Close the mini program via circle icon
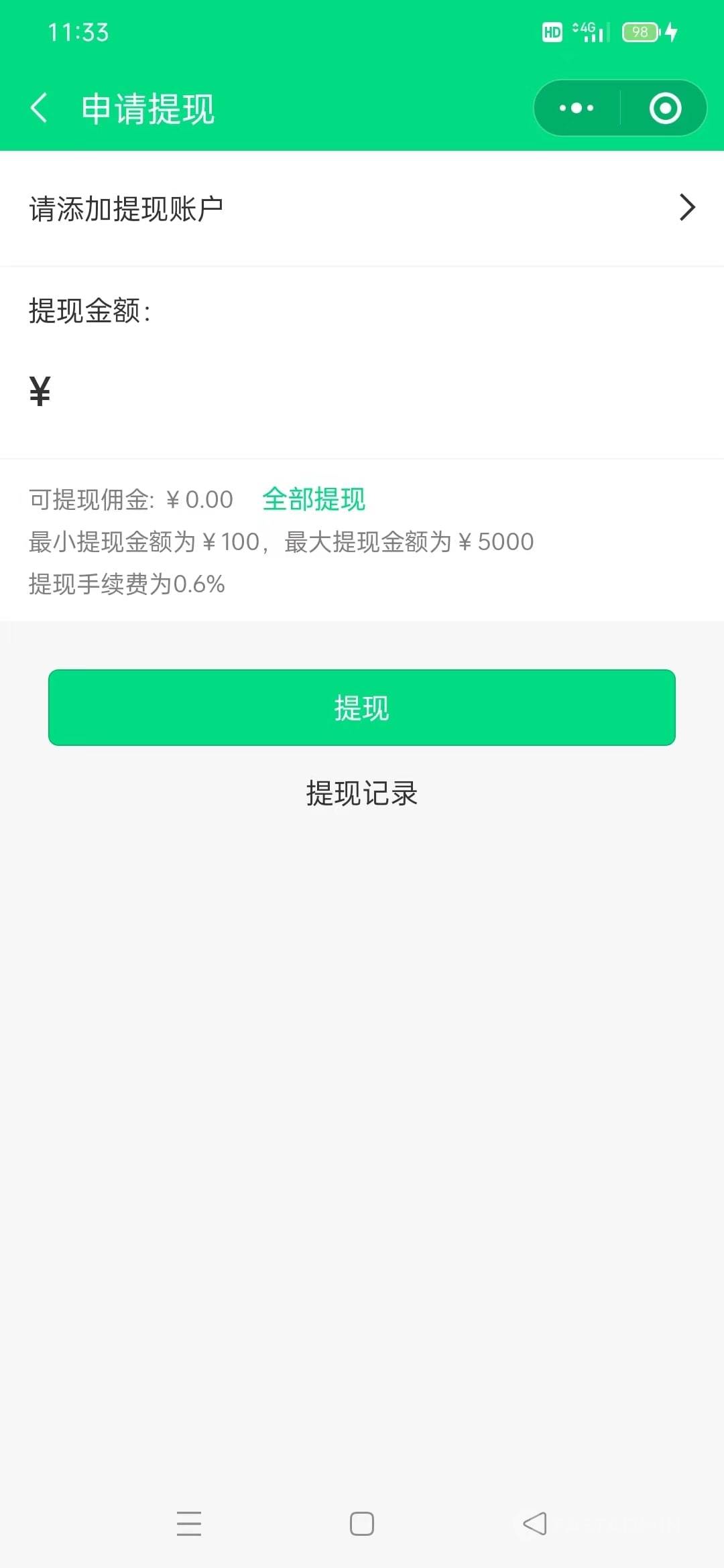The width and height of the screenshot is (724, 1568). click(x=665, y=108)
